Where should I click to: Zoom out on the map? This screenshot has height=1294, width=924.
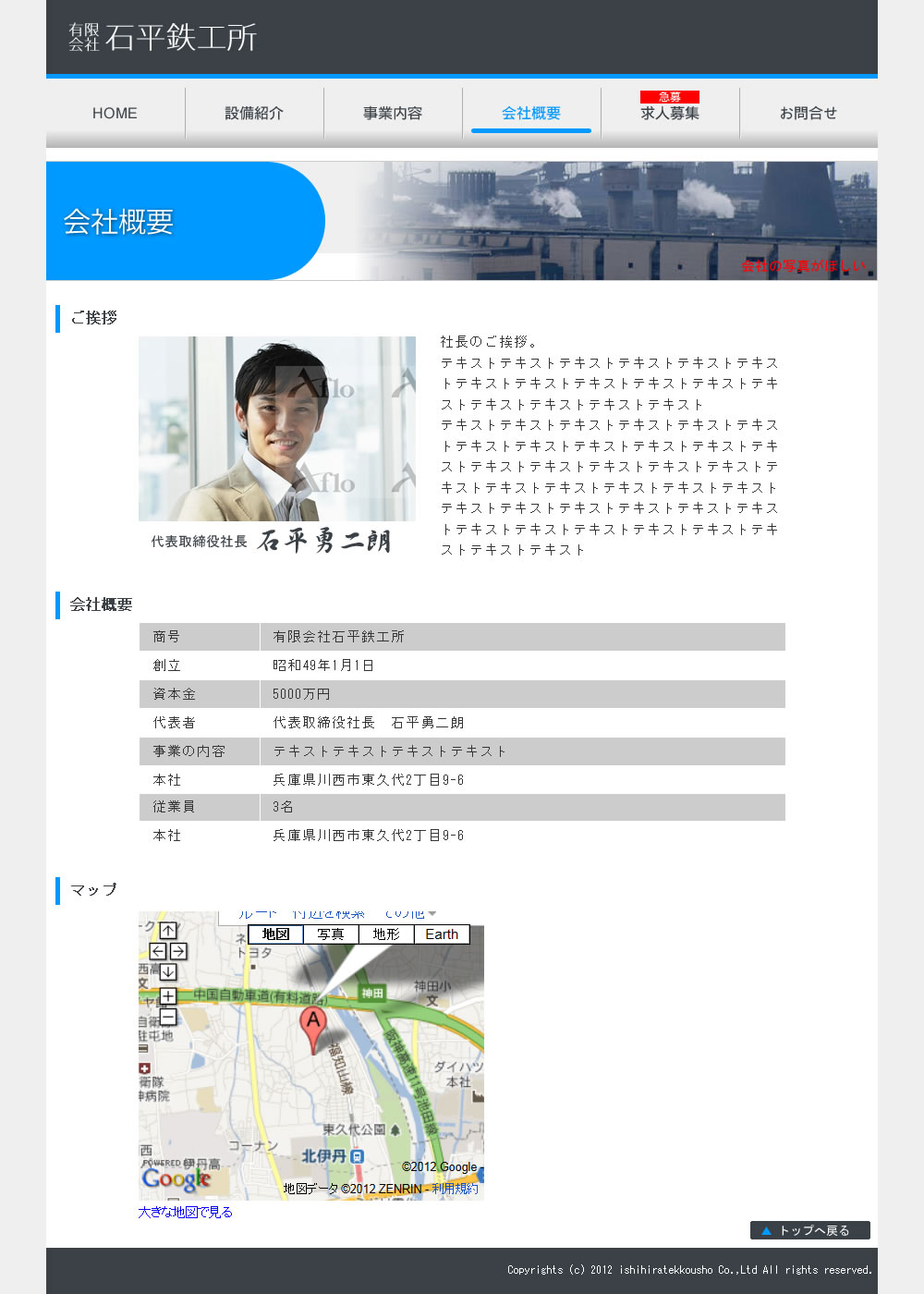pyautogui.click(x=168, y=1017)
